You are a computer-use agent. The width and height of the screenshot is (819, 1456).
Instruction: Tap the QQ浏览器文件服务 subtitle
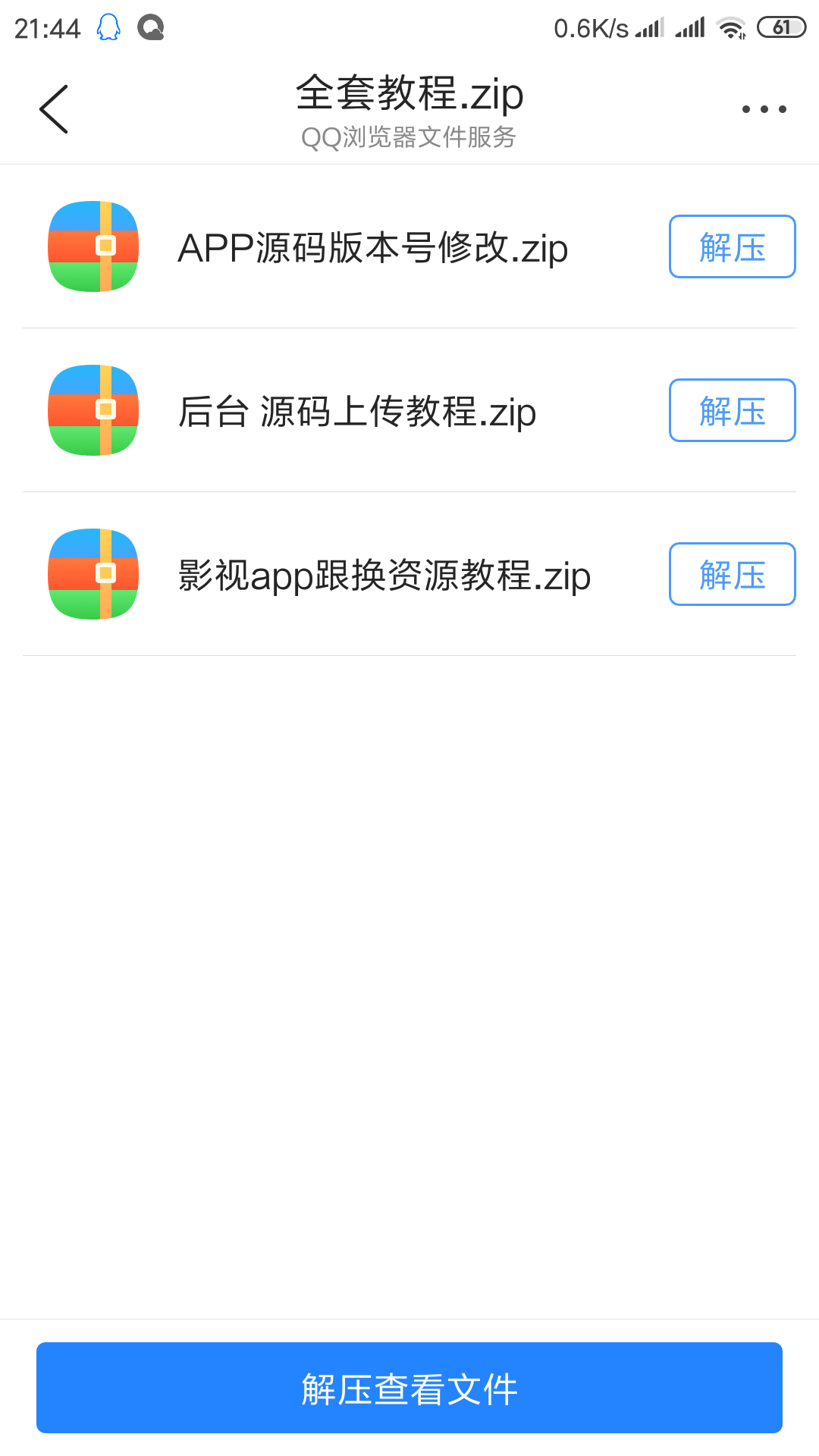click(409, 137)
